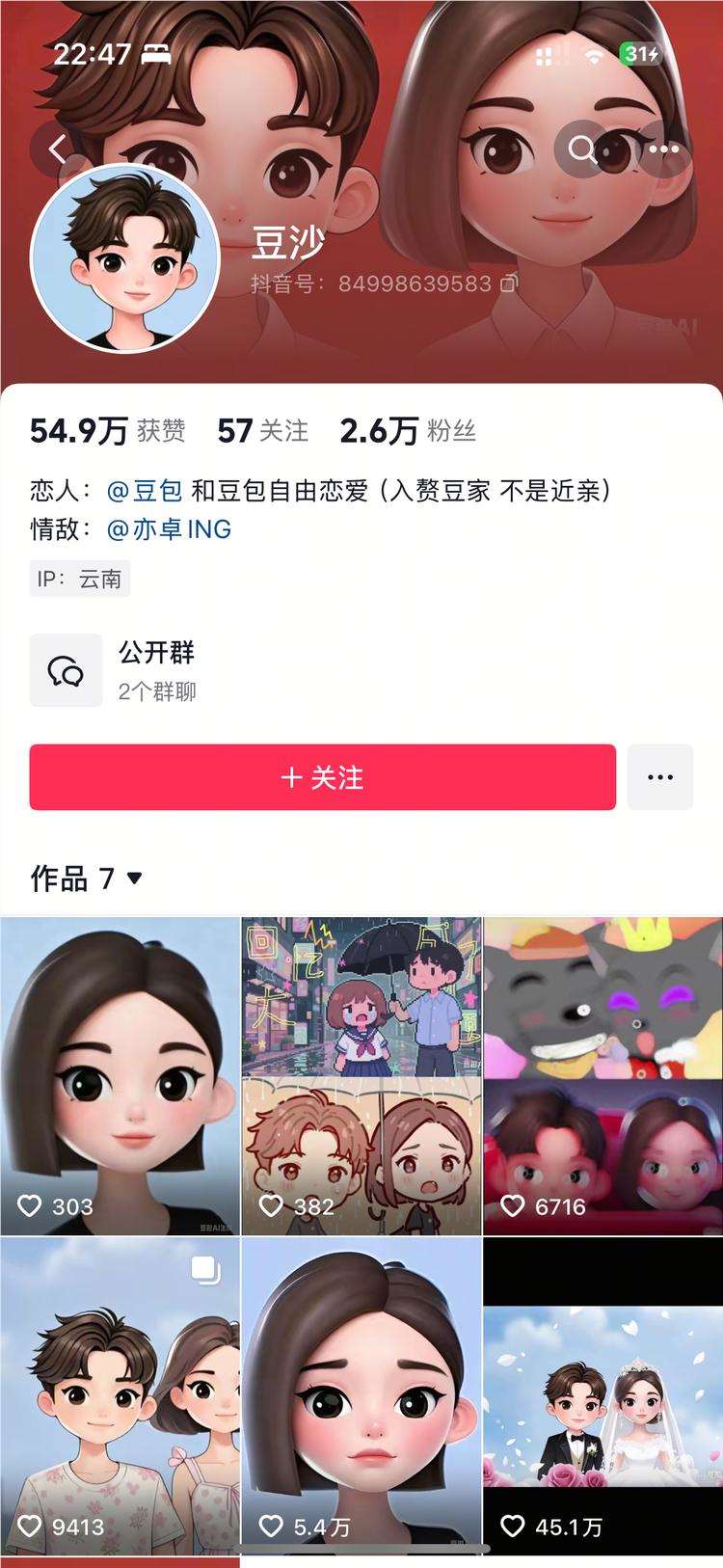The image size is (723, 1568).
Task: Go back using the top-left arrow
Action: (x=58, y=149)
